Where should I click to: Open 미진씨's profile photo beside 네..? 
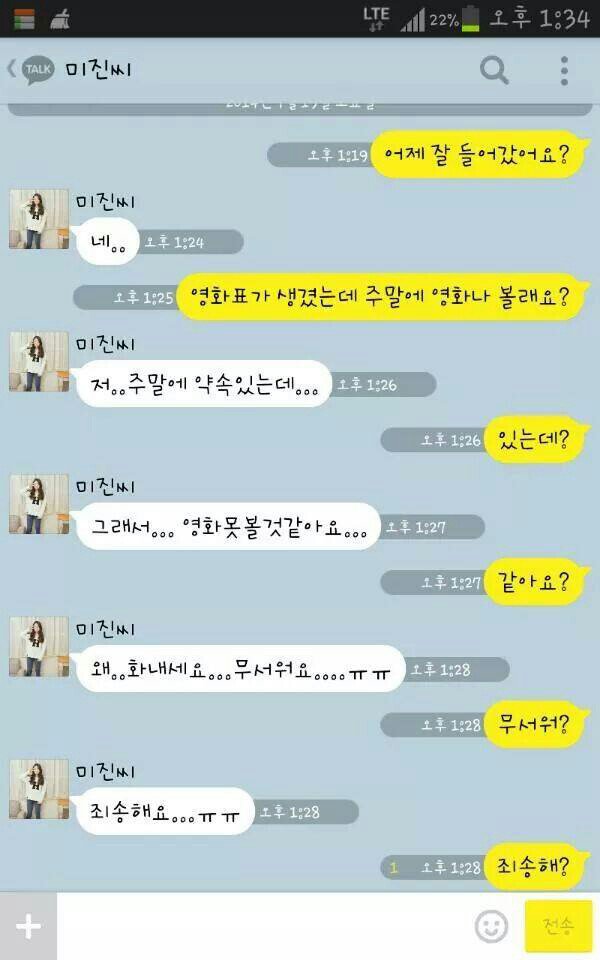coord(39,219)
